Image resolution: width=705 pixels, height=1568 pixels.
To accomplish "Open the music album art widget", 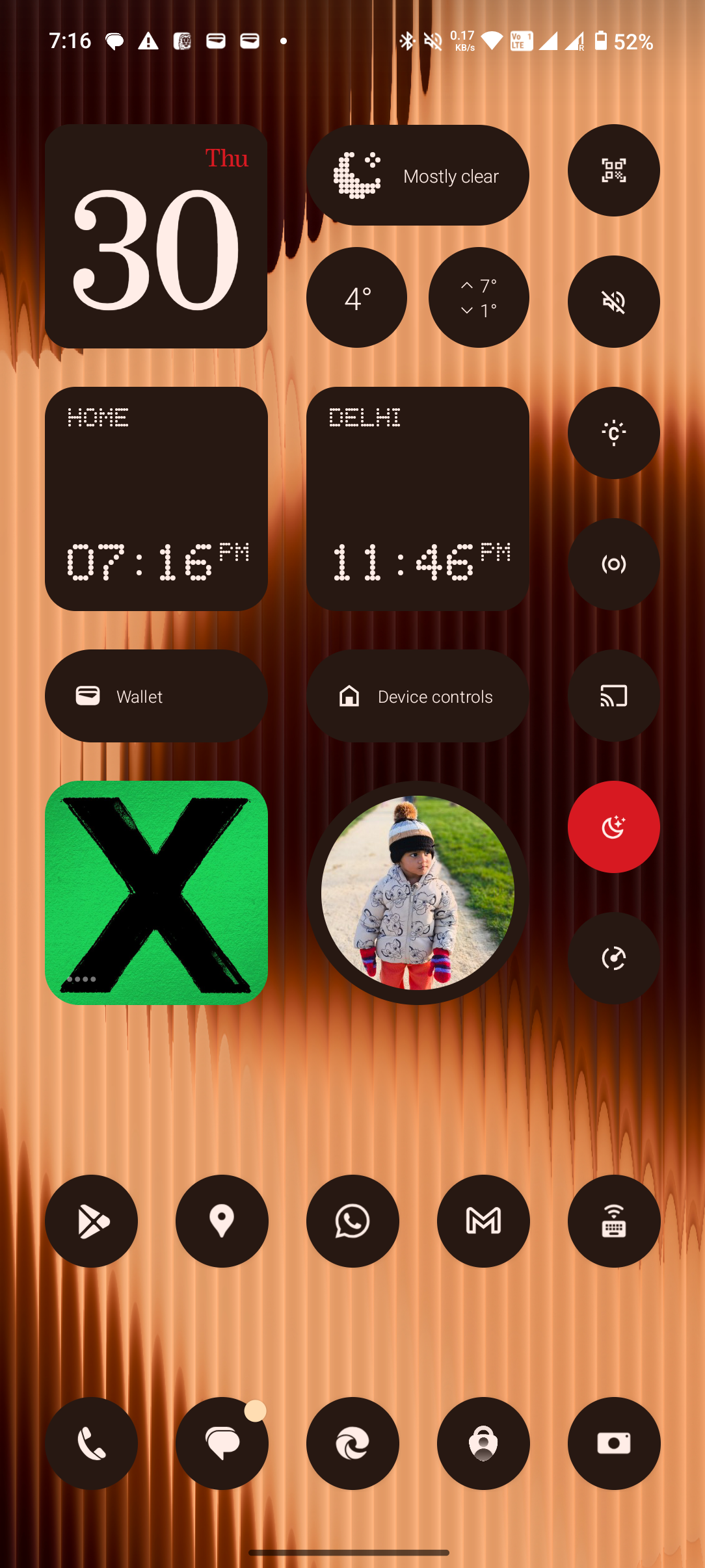I will pos(156,893).
